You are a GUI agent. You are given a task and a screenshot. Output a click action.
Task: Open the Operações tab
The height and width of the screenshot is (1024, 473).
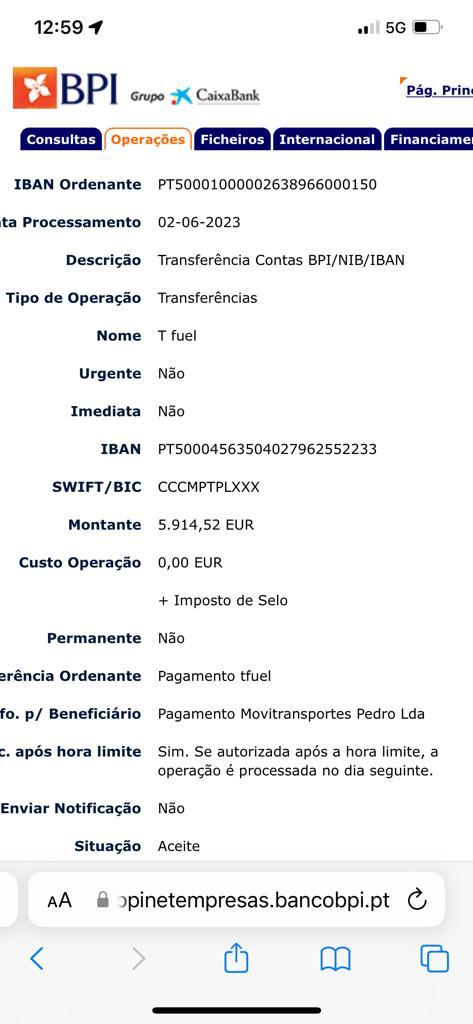point(148,139)
